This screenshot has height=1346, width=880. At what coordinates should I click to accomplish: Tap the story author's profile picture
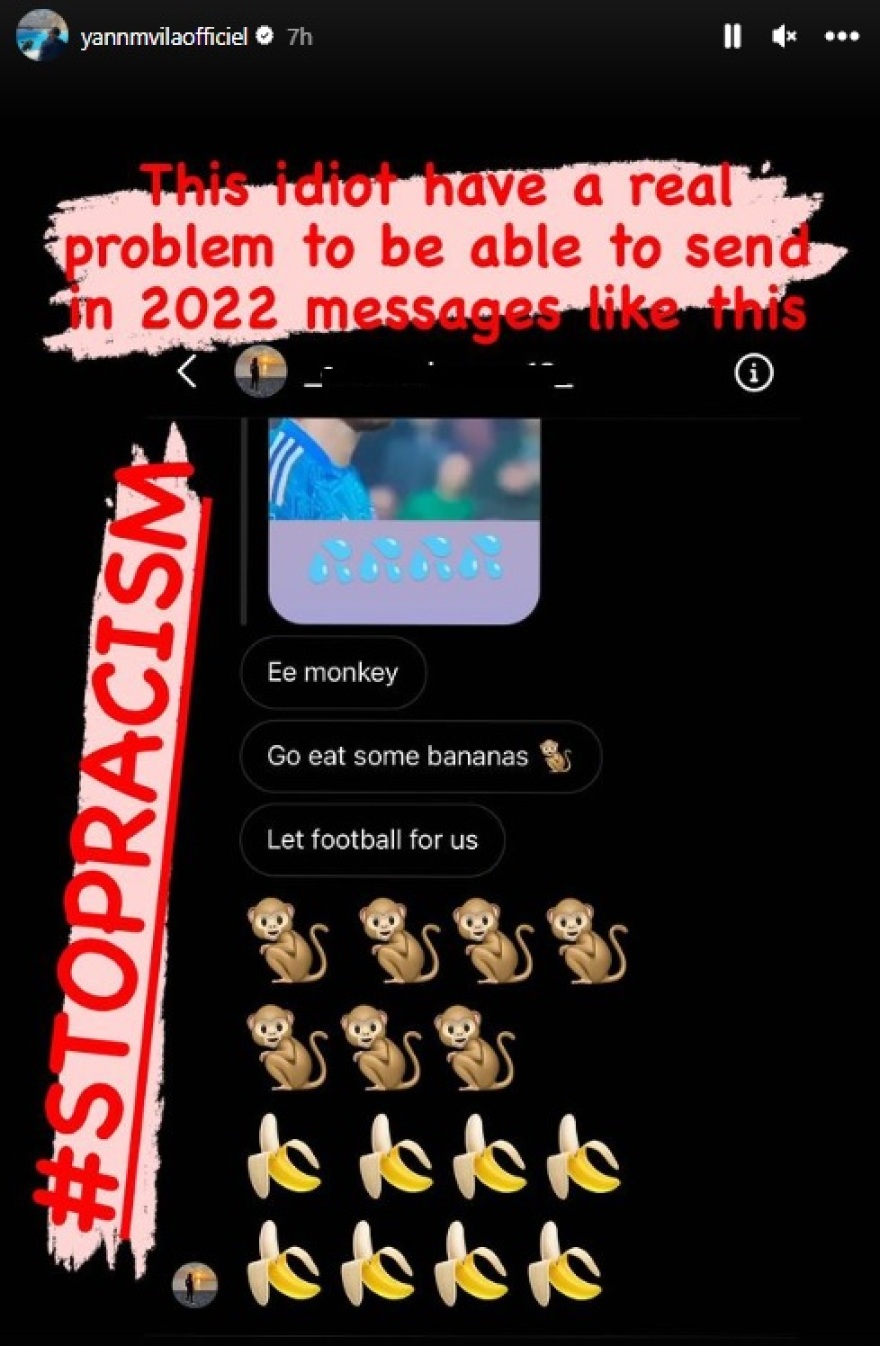[x=42, y=36]
